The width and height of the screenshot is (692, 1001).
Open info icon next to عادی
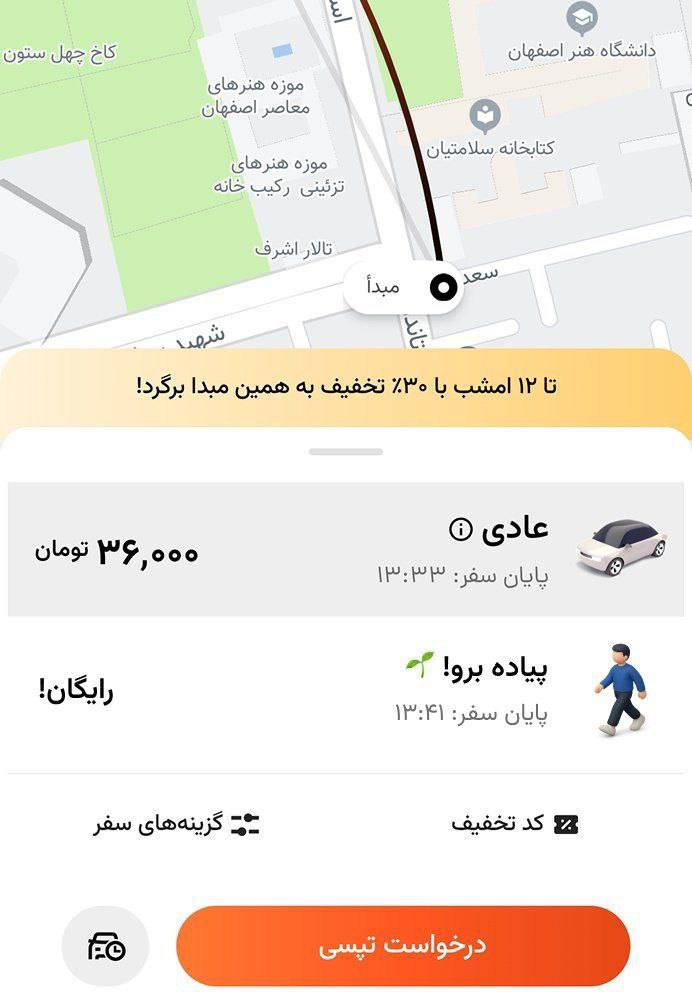(x=460, y=530)
